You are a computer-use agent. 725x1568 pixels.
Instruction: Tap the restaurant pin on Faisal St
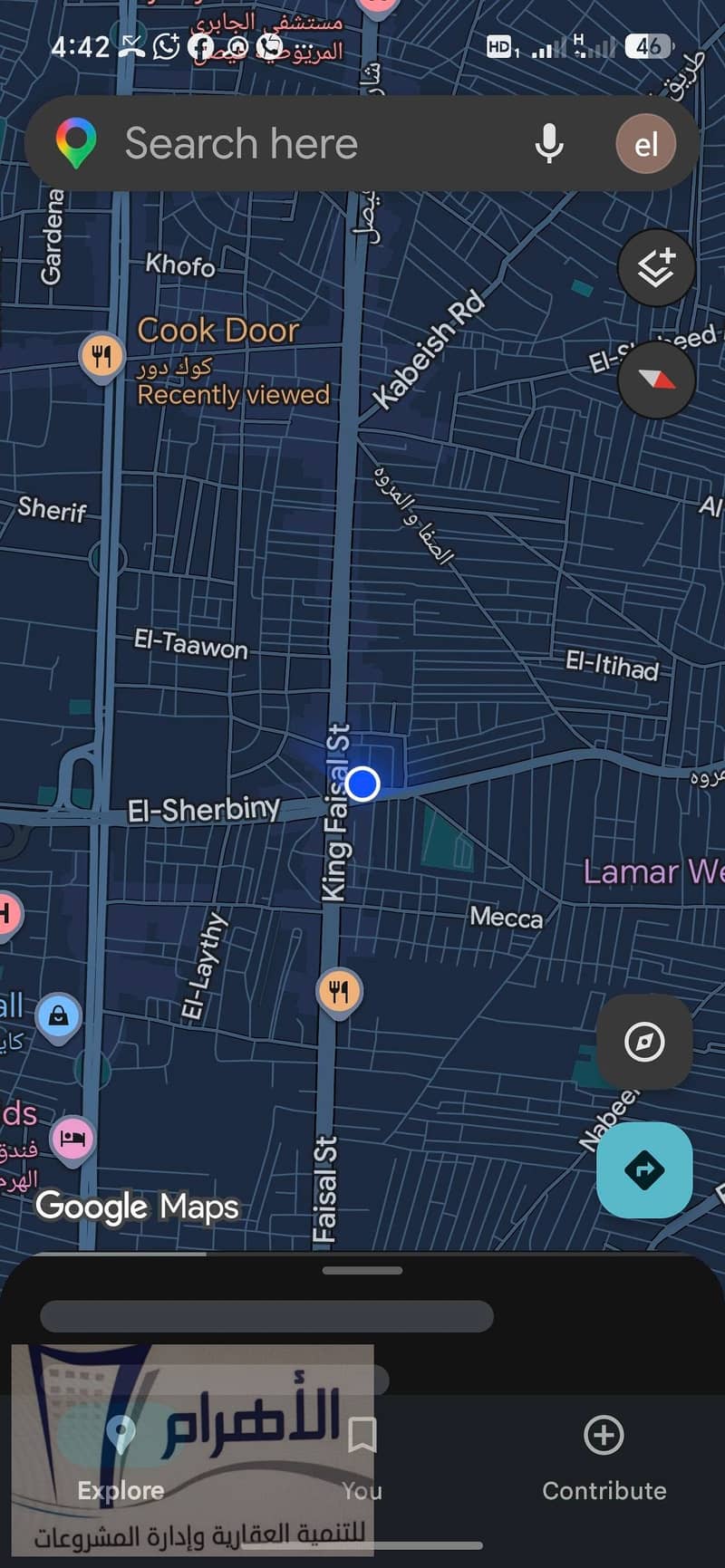coord(339,993)
